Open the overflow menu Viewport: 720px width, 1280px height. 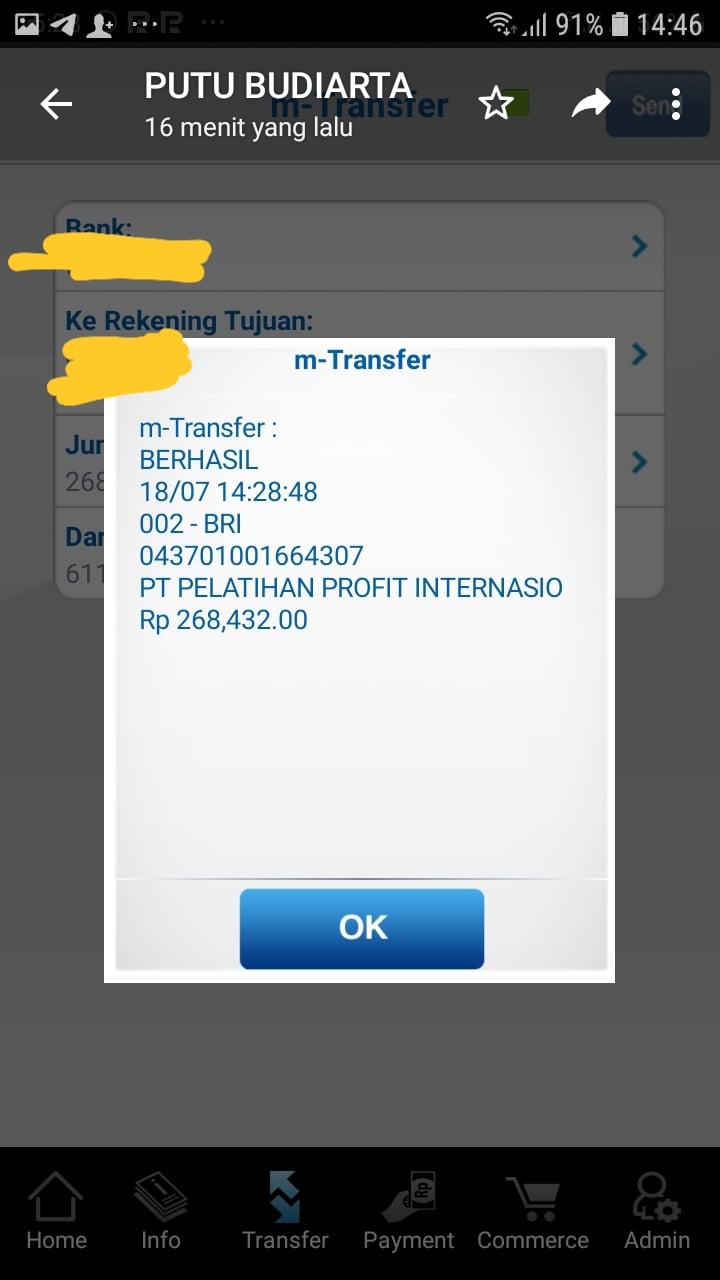pyautogui.click(x=676, y=104)
